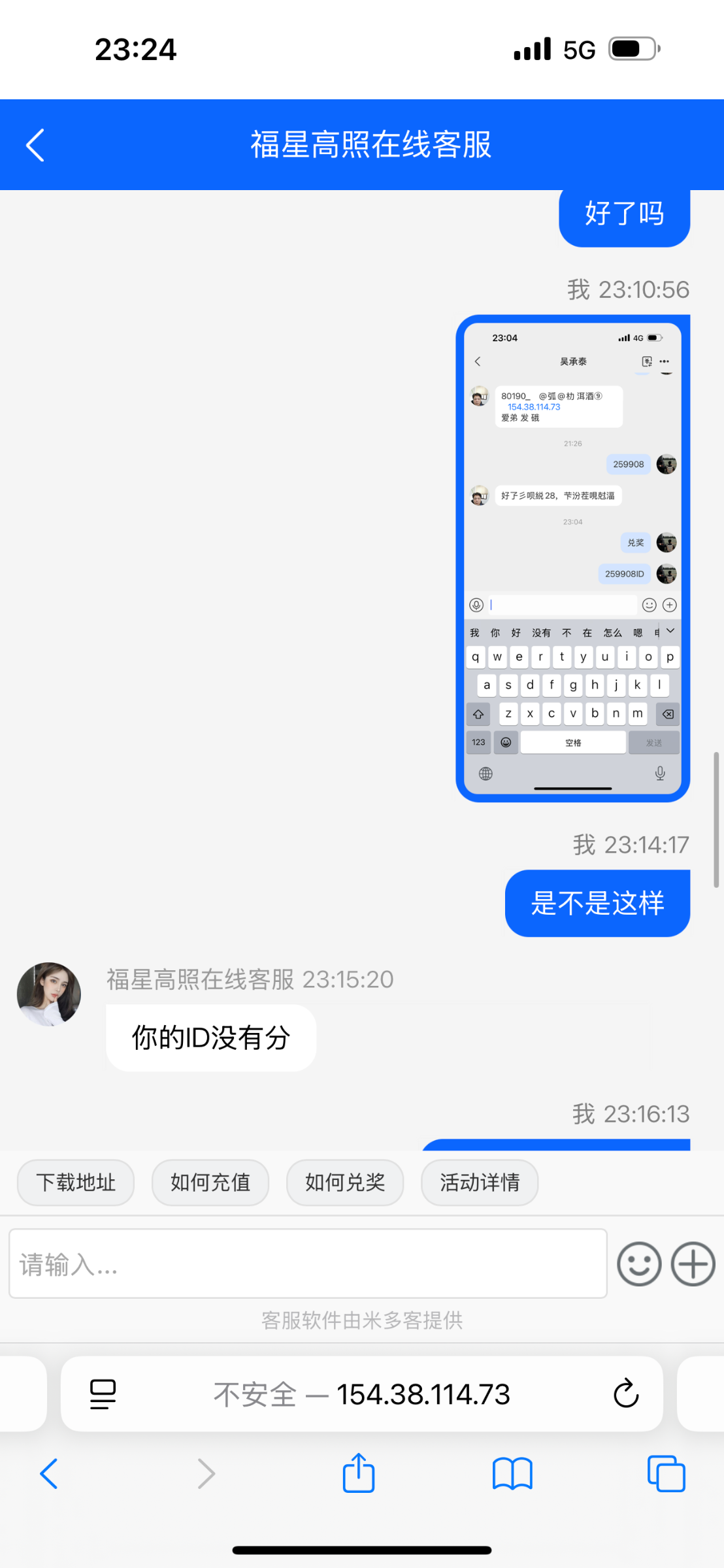Tap the Safari share icon
The height and width of the screenshot is (1568, 724).
pyautogui.click(x=357, y=1473)
